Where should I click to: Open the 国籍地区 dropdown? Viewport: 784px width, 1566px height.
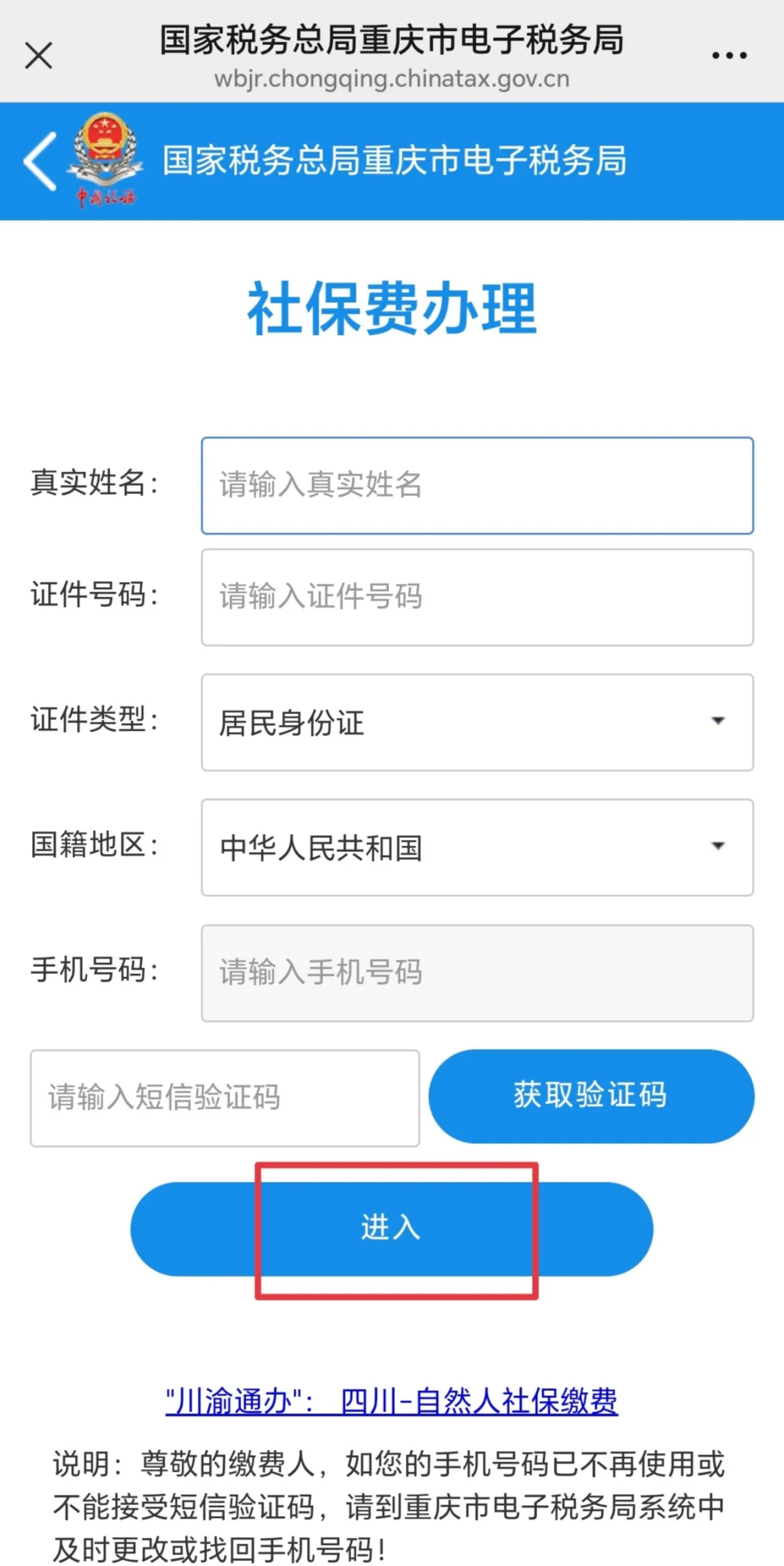[x=477, y=847]
